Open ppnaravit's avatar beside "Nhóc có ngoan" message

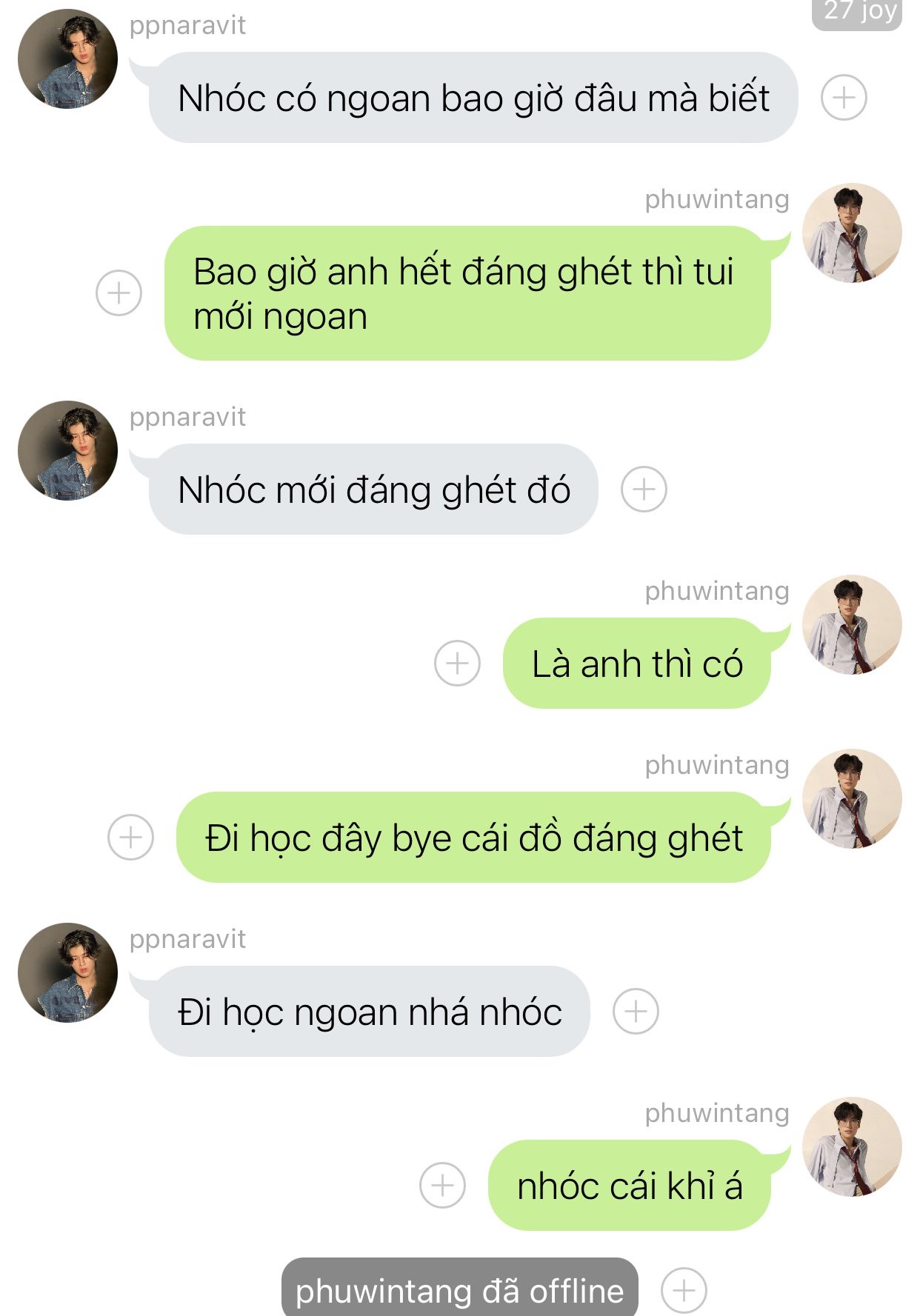(67, 59)
